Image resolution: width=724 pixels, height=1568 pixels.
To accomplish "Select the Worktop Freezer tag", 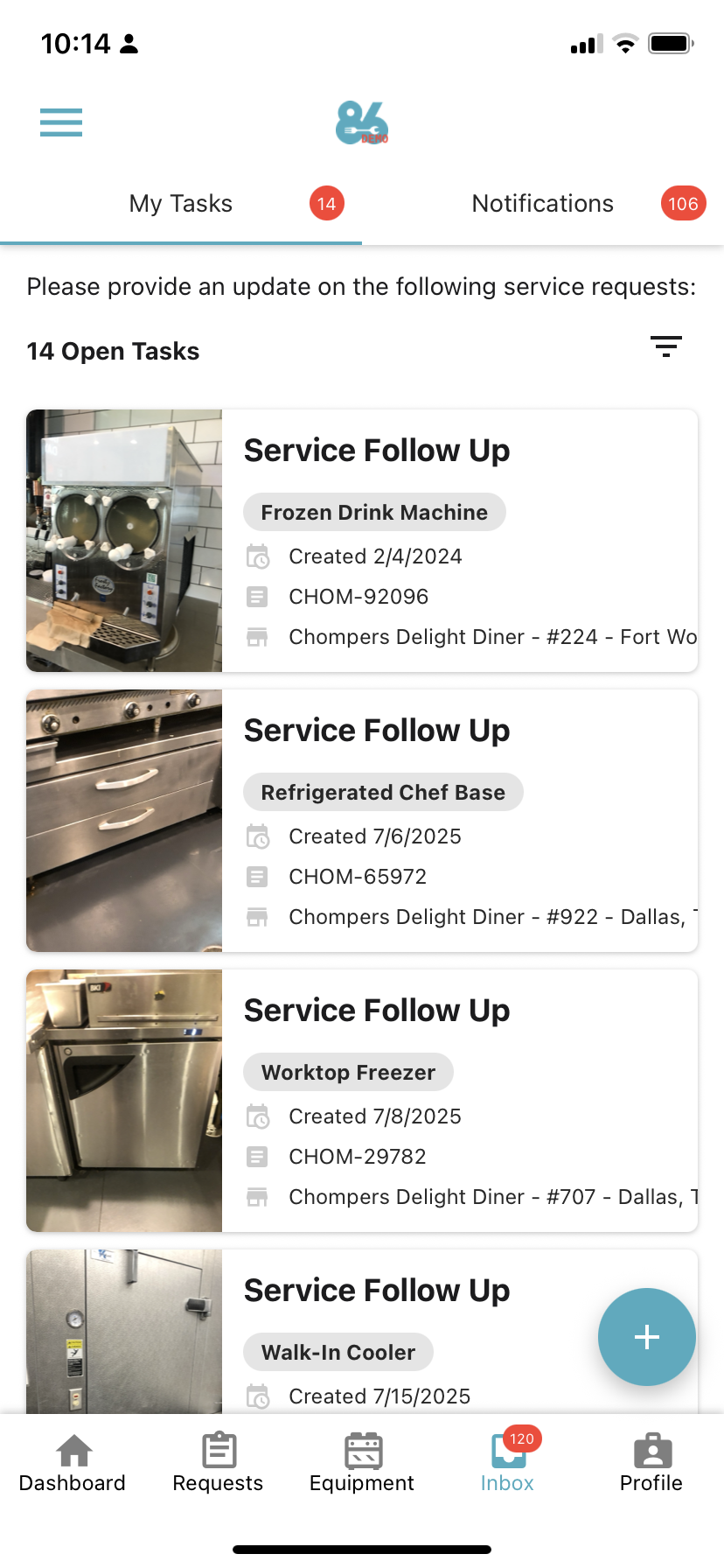I will [348, 1072].
